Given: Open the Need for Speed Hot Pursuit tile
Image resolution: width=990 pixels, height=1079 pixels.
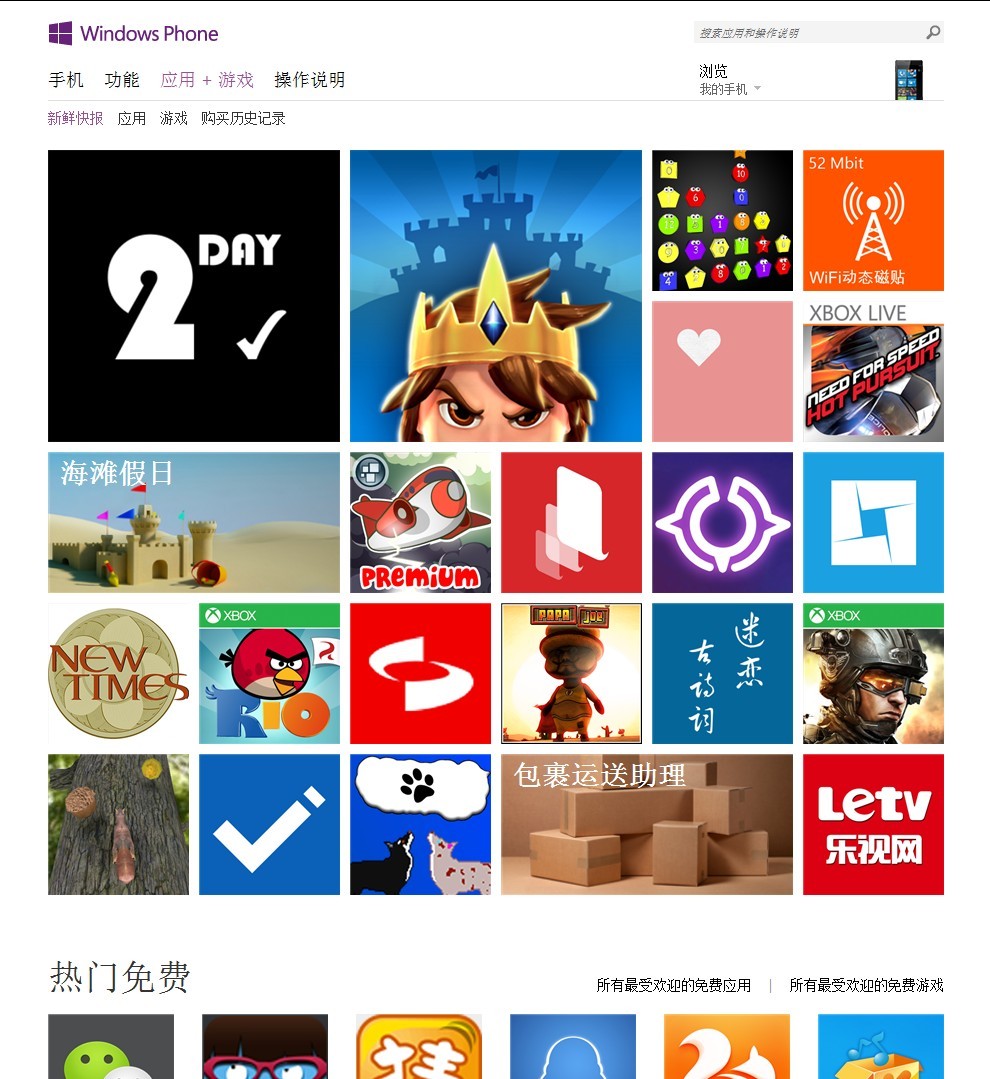Looking at the screenshot, I should 873,372.
